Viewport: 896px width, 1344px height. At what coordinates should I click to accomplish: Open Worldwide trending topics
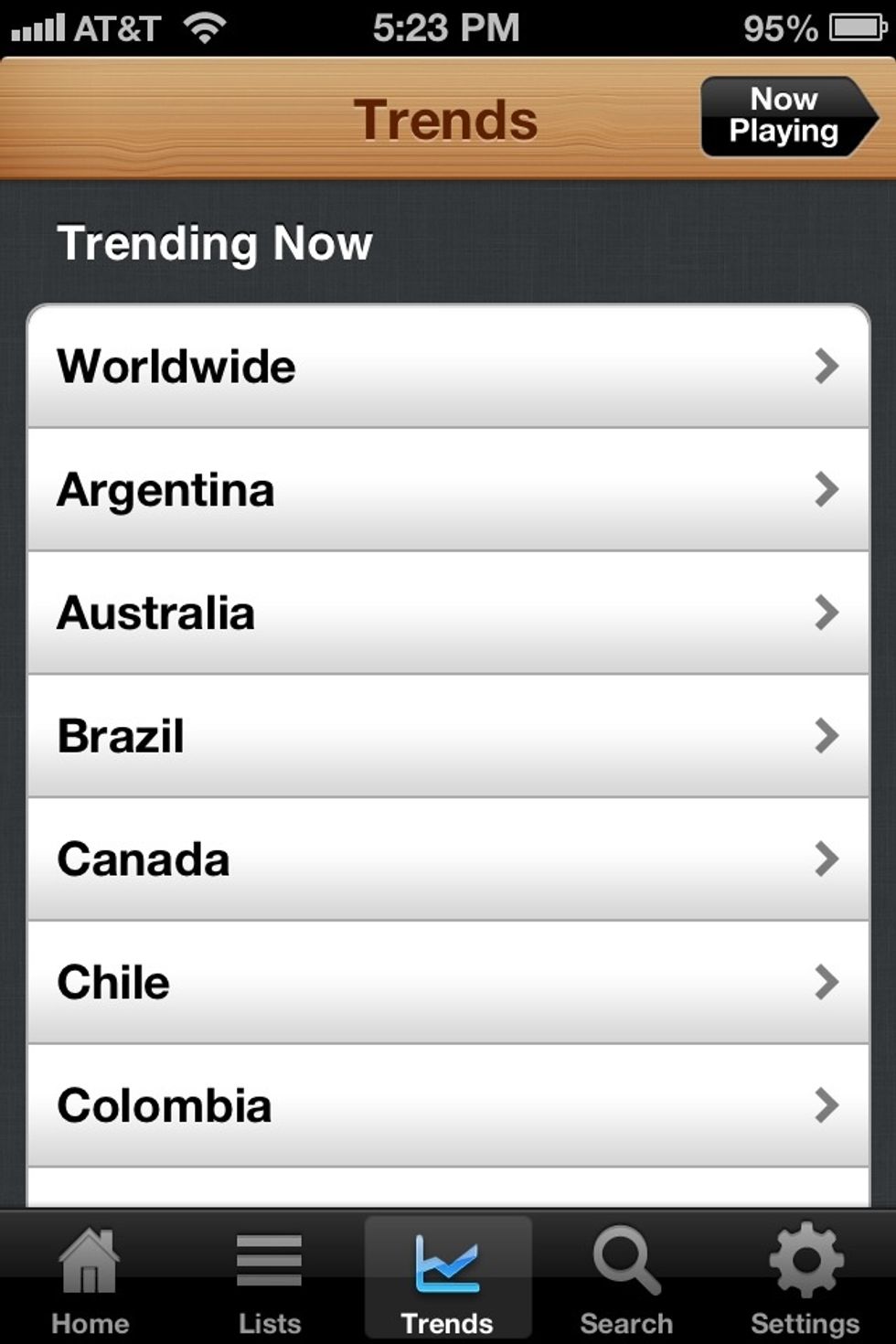click(x=448, y=367)
